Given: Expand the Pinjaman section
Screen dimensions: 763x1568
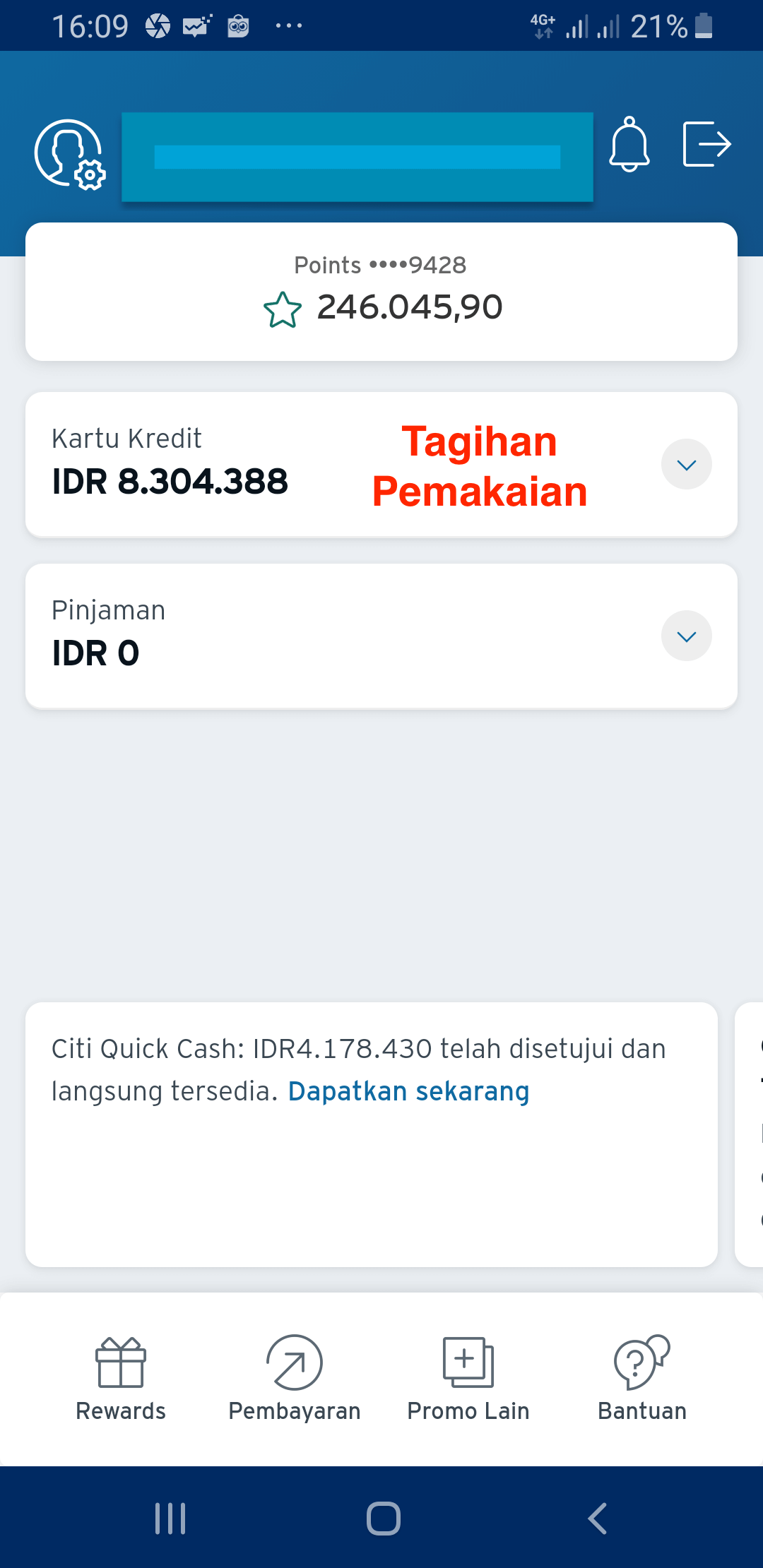Looking at the screenshot, I should pyautogui.click(x=685, y=636).
